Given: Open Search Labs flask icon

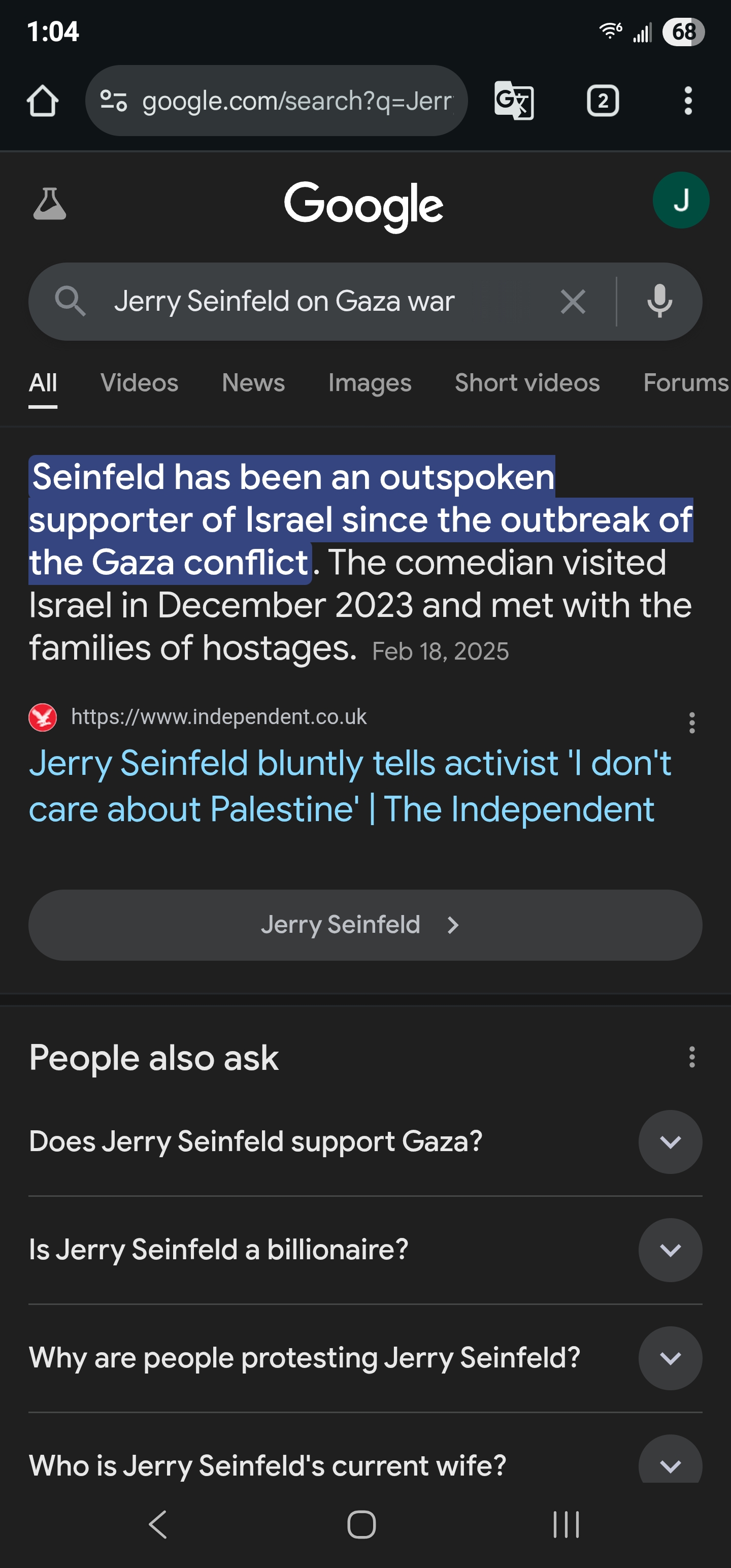Looking at the screenshot, I should coord(49,204).
